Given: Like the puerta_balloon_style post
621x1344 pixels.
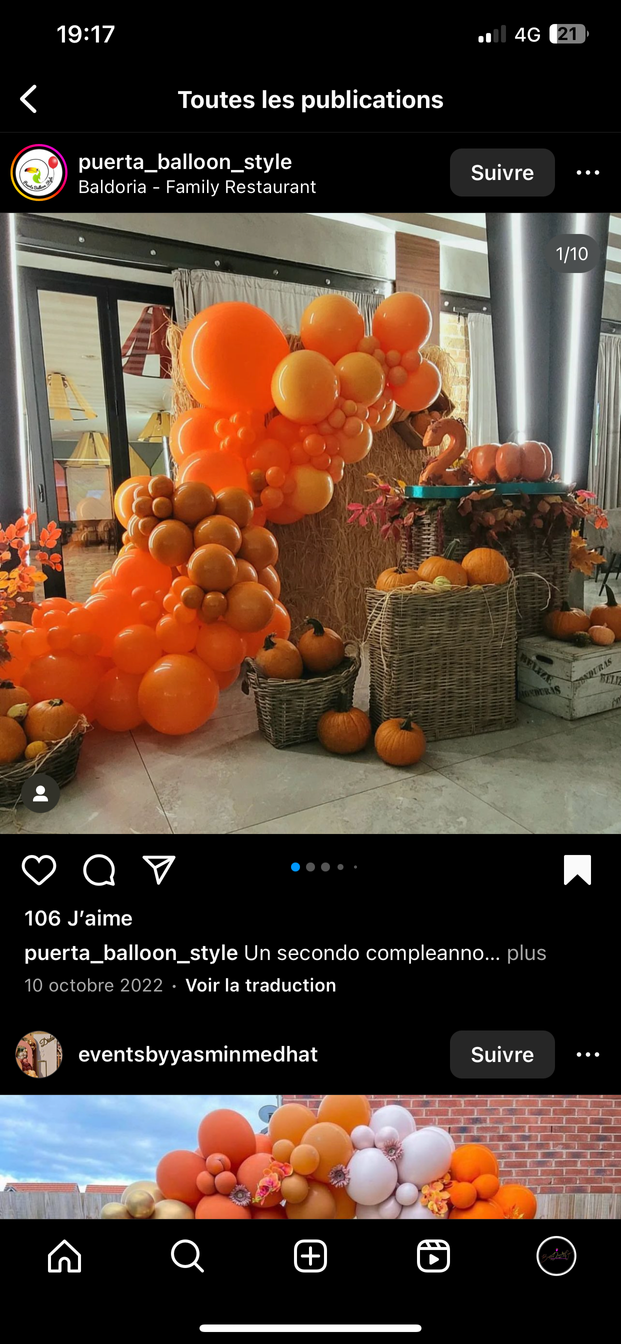Looking at the screenshot, I should pyautogui.click(x=39, y=870).
